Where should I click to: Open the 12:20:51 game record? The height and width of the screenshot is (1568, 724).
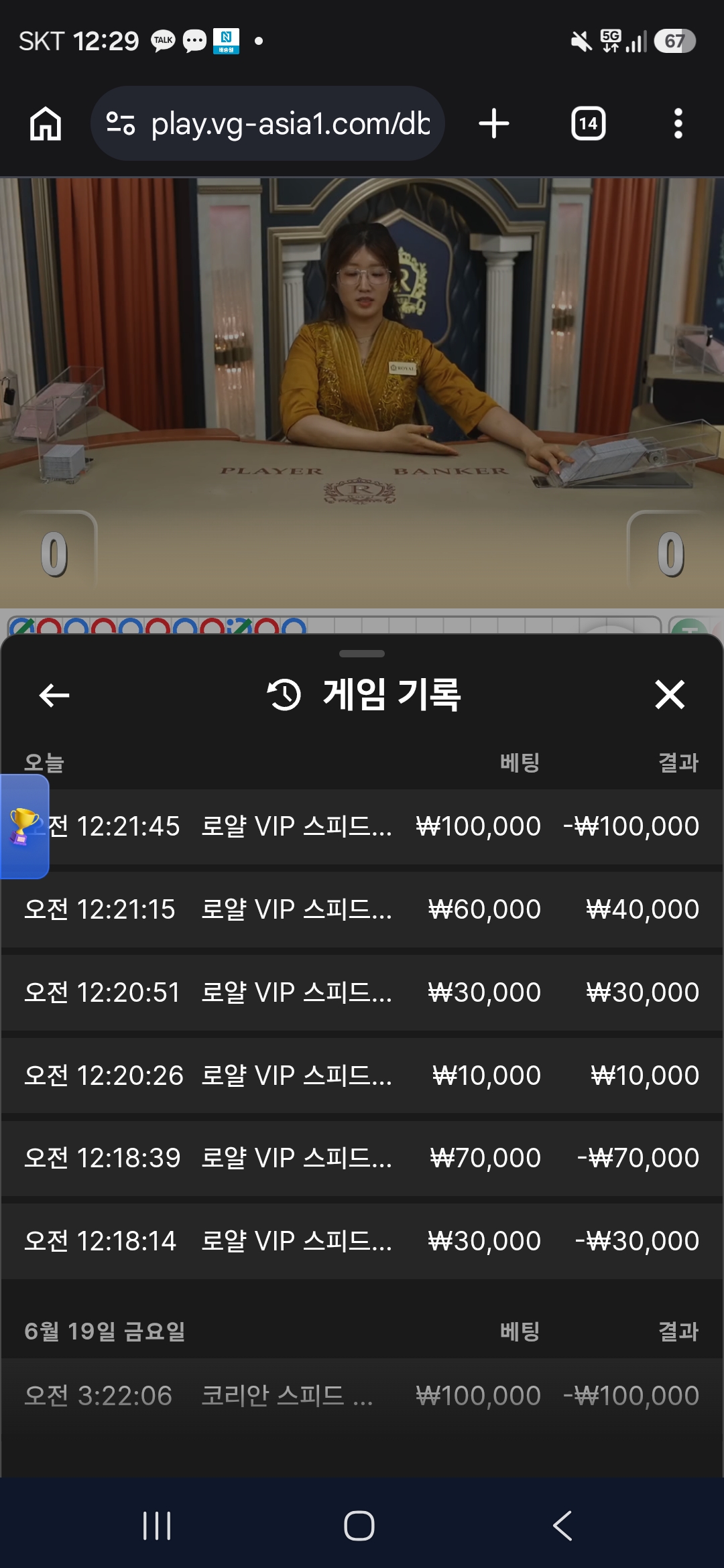[x=362, y=992]
